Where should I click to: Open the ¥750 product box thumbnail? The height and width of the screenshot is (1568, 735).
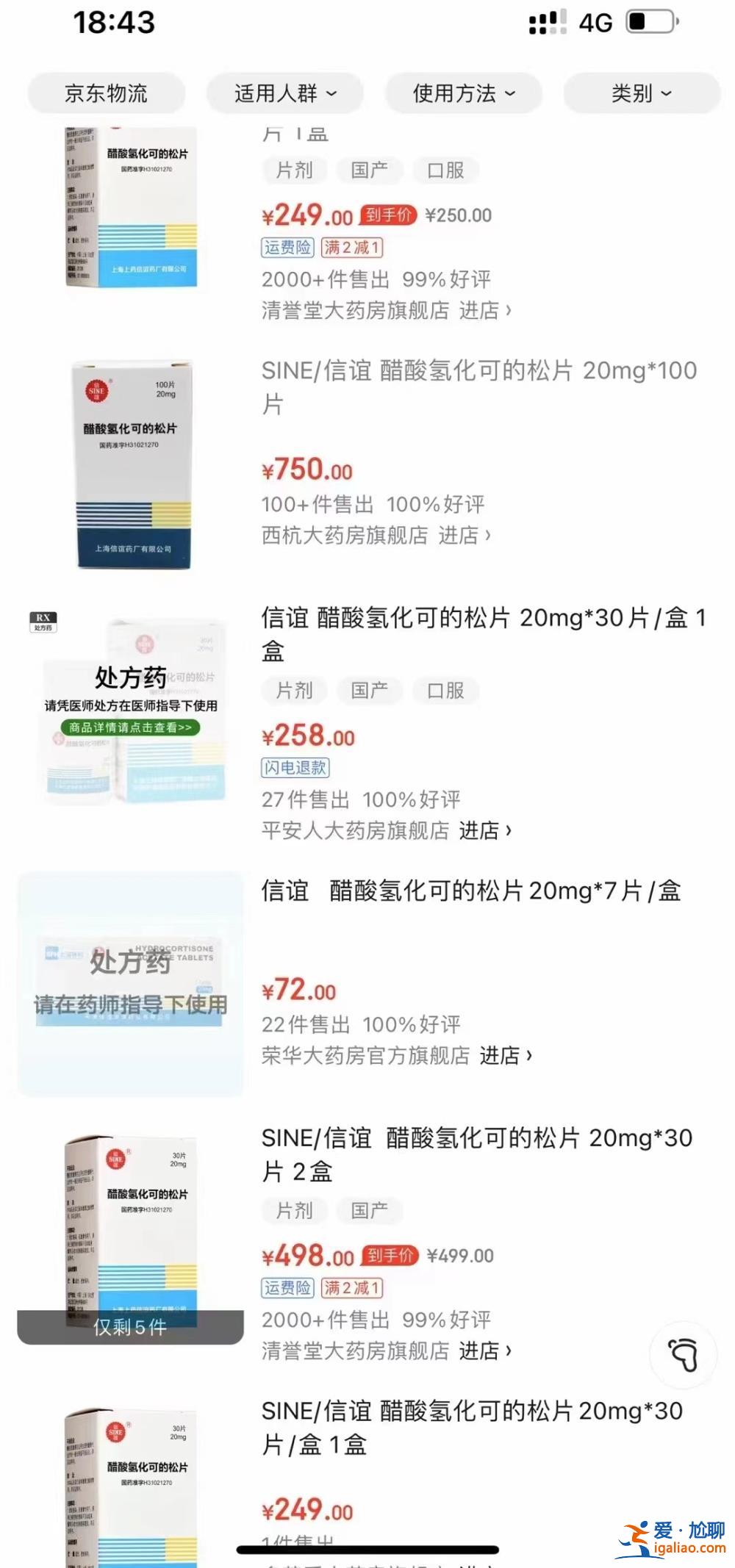132,464
